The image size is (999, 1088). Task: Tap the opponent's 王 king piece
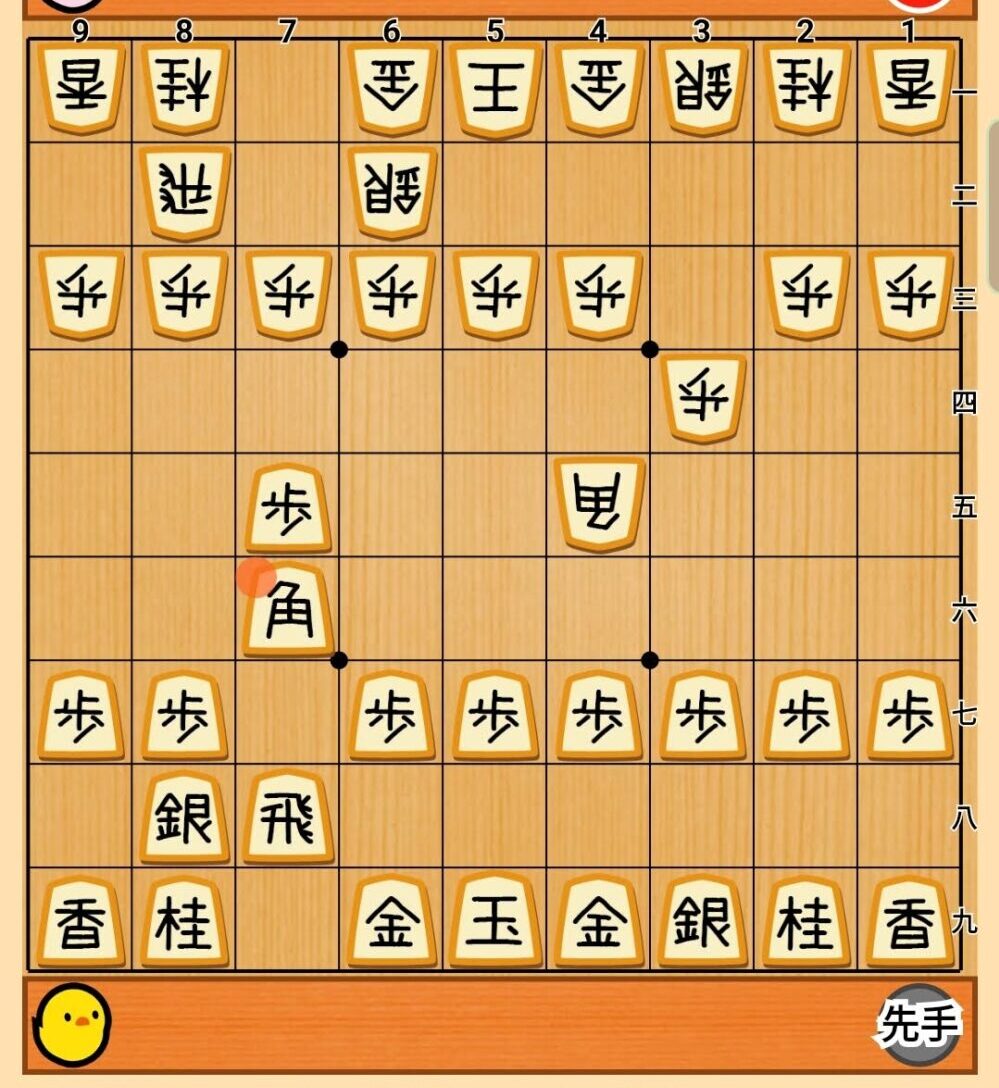[496, 89]
